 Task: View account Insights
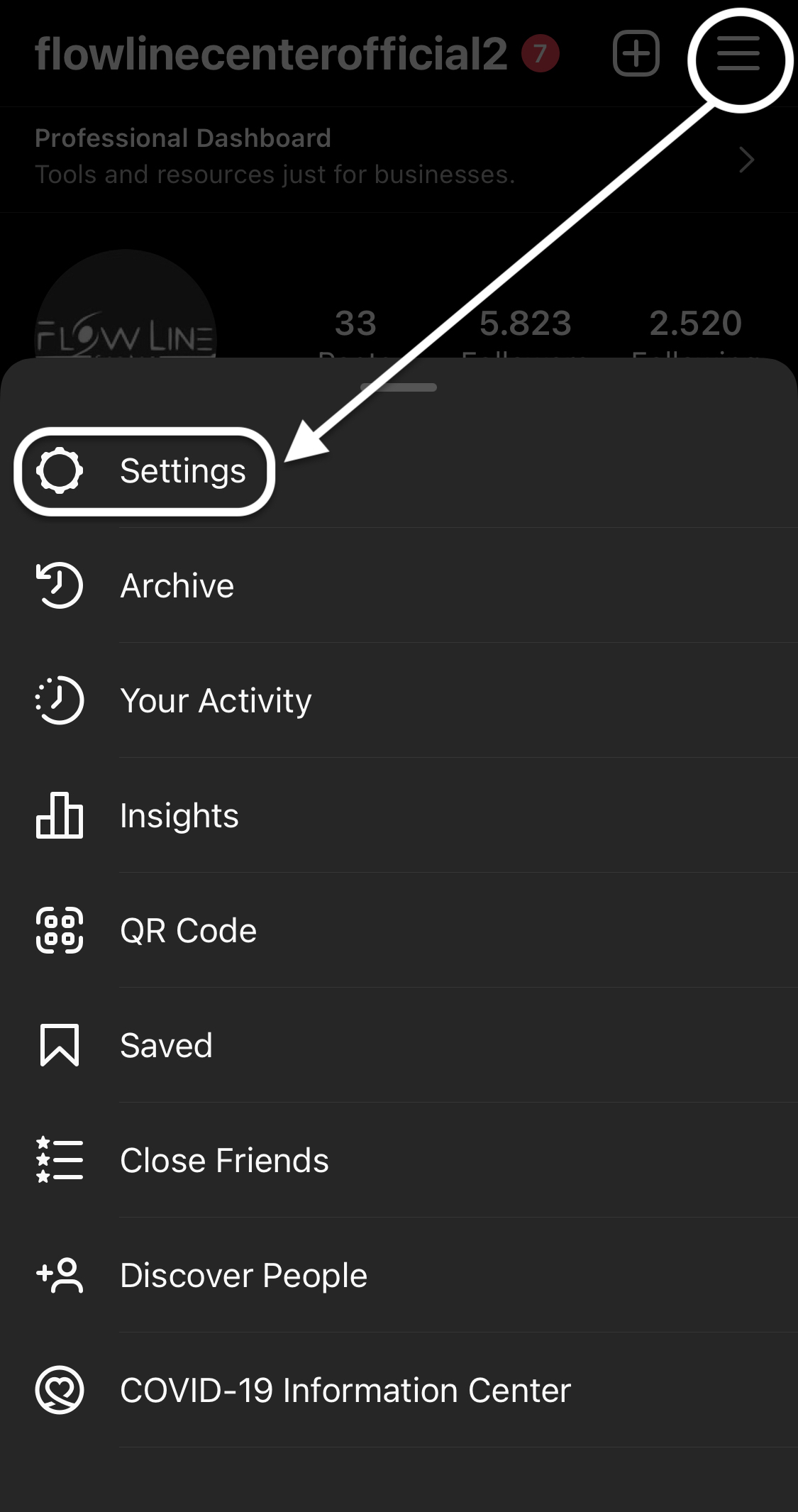tap(399, 816)
